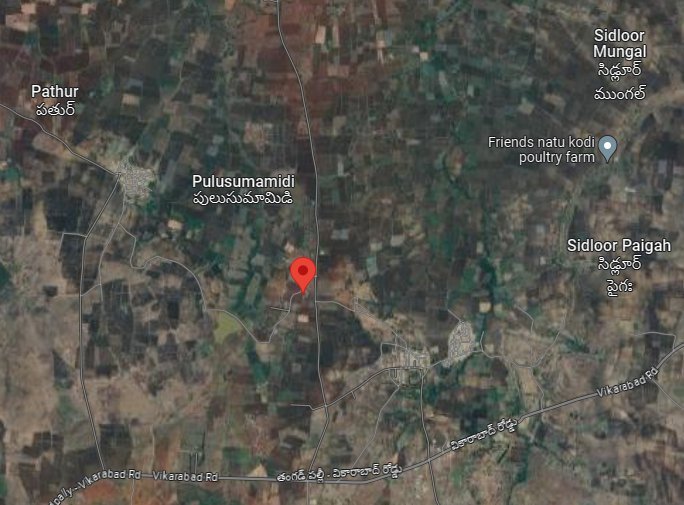Open Friends natu kodi poultry farm marker
The width and height of the screenshot is (684, 505).
tap(608, 149)
